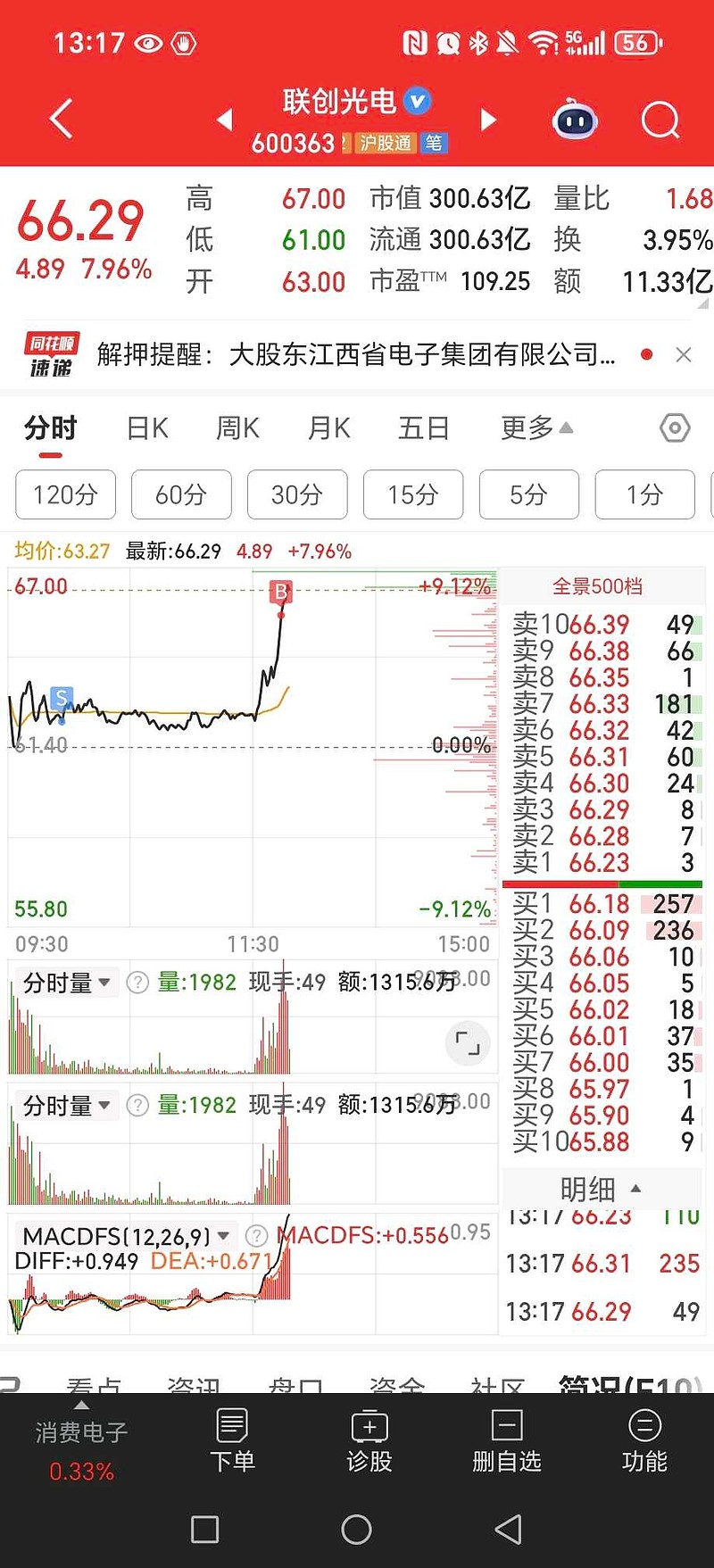Viewport: 714px width, 1568px height.
Task: Open the search icon
Action: click(x=660, y=120)
